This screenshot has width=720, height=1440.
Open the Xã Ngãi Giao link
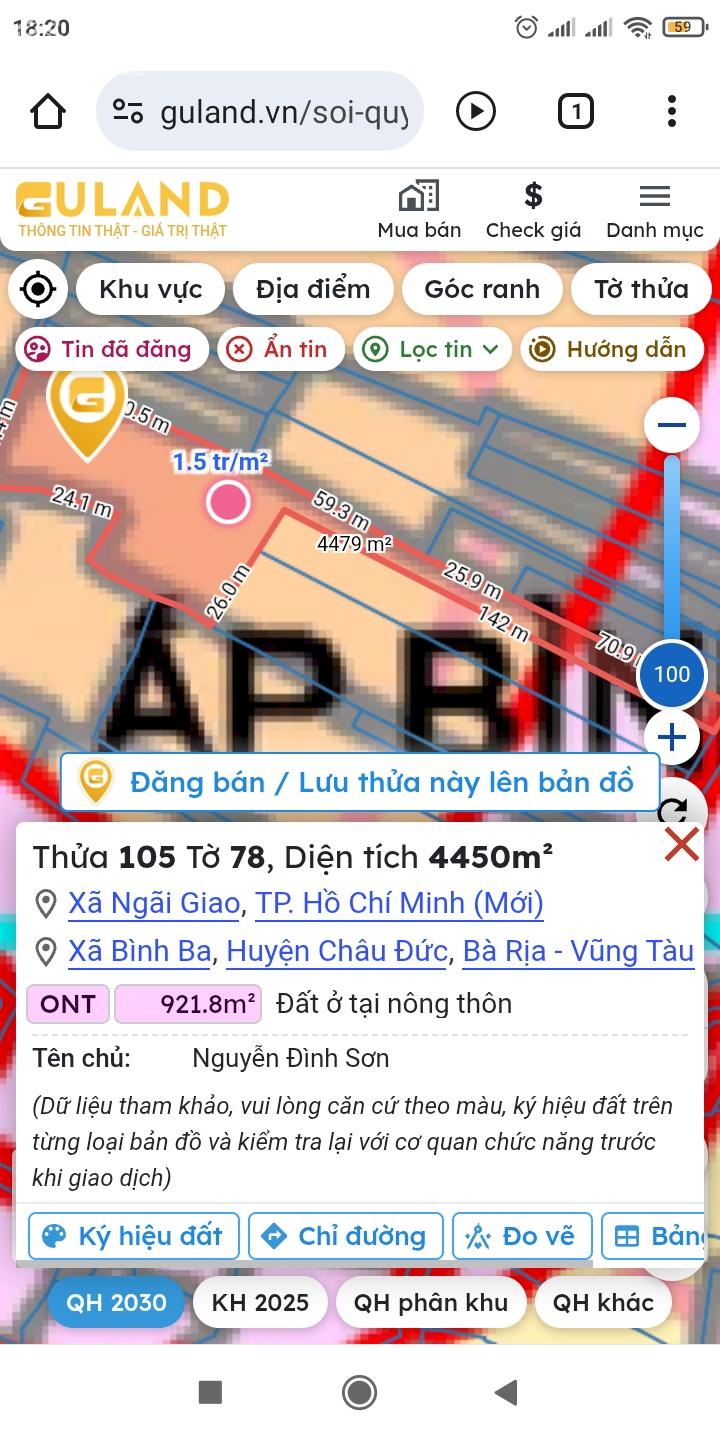coord(154,904)
